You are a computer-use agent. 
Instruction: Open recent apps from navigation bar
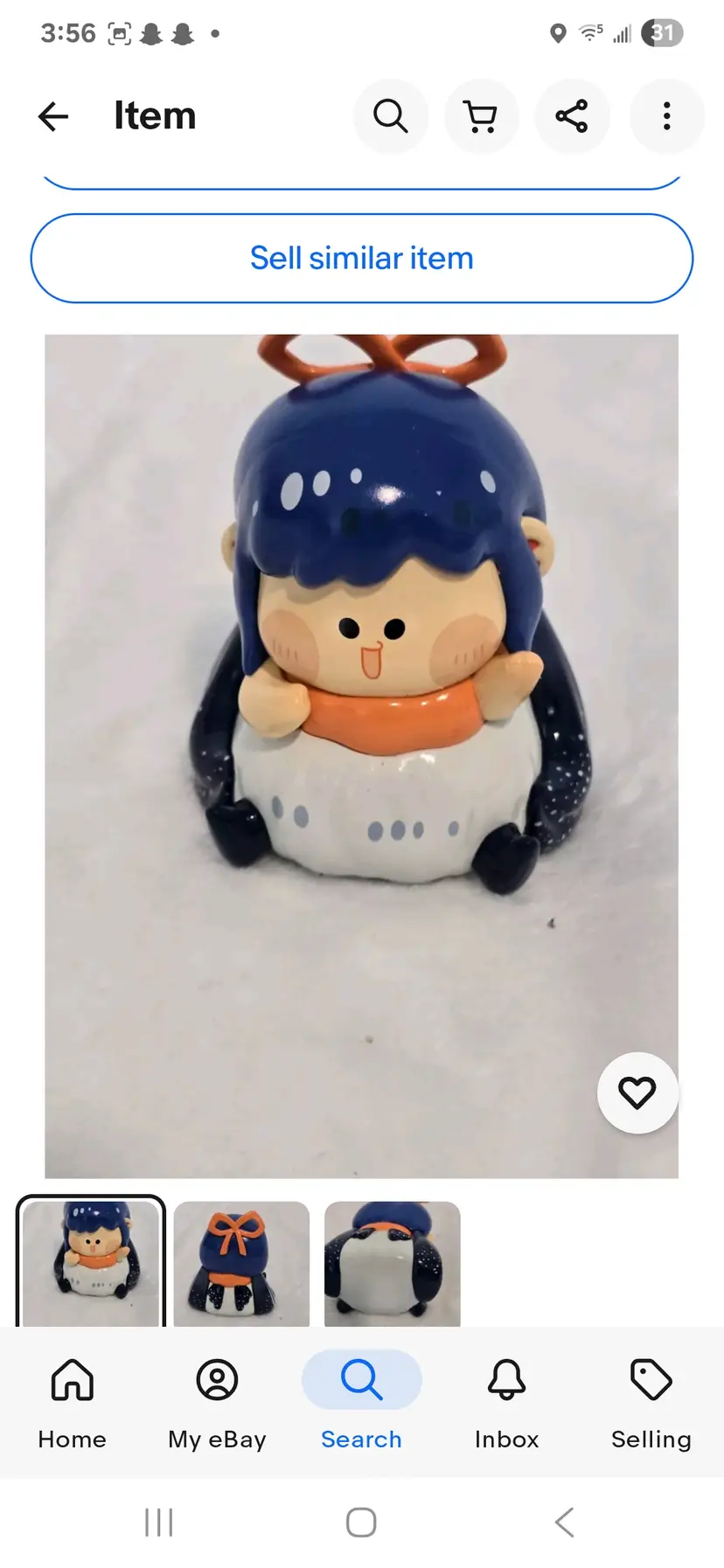159,1523
